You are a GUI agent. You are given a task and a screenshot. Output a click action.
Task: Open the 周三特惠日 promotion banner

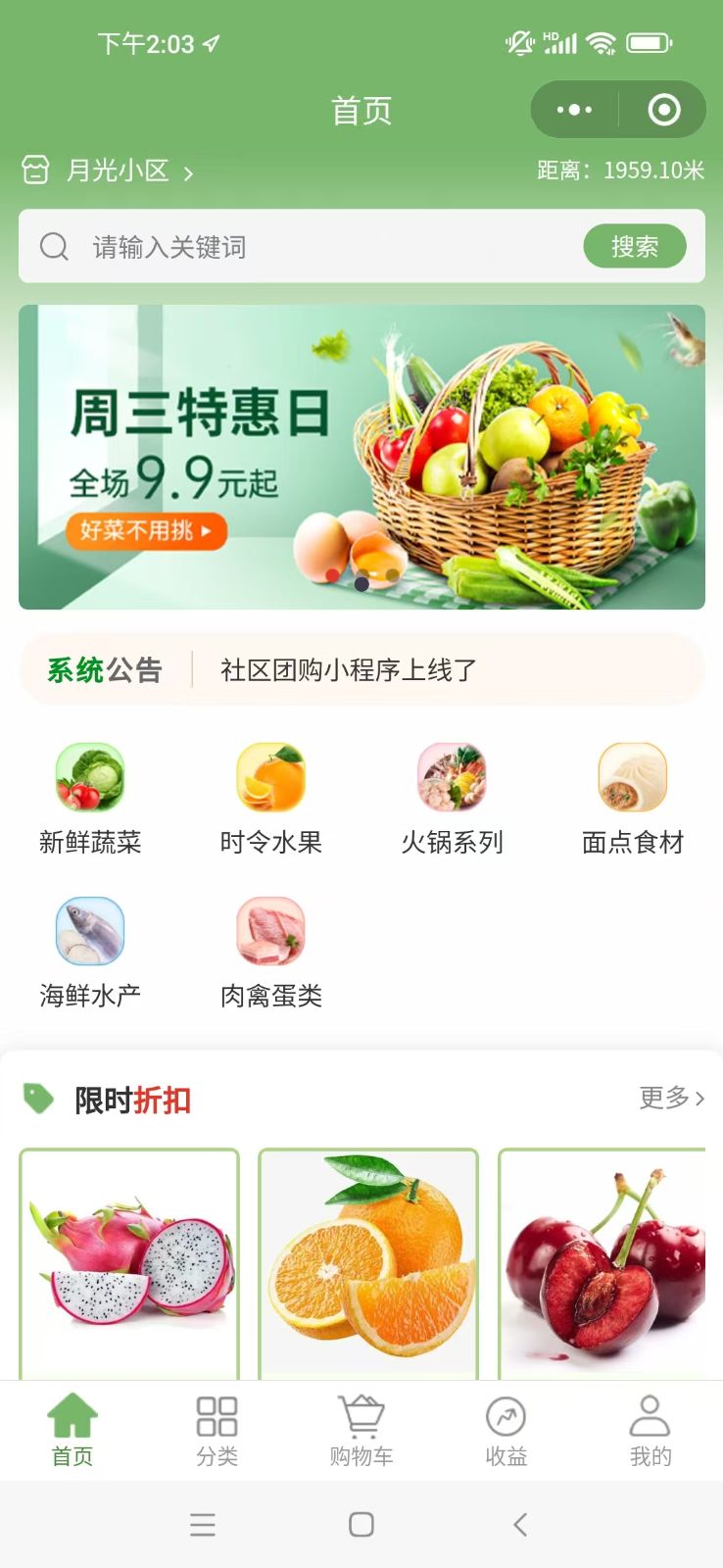click(x=361, y=457)
